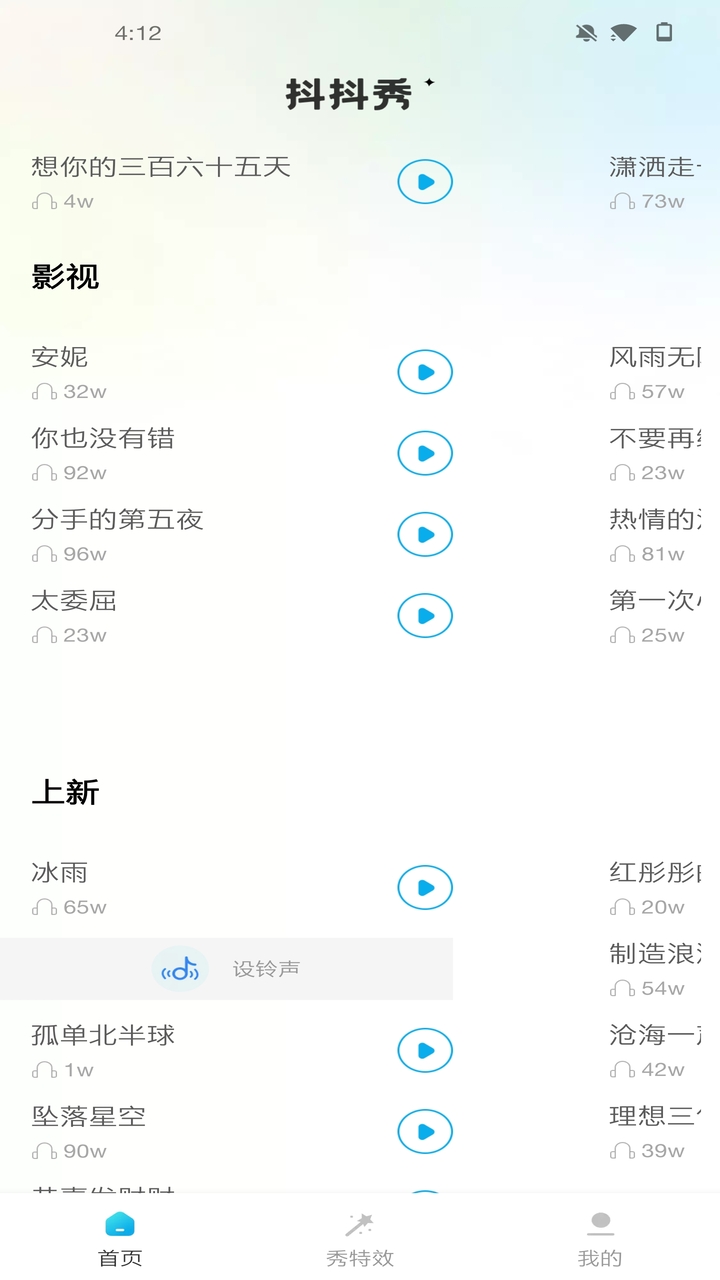
Task: Play the song 你也没有错
Action: (x=425, y=452)
